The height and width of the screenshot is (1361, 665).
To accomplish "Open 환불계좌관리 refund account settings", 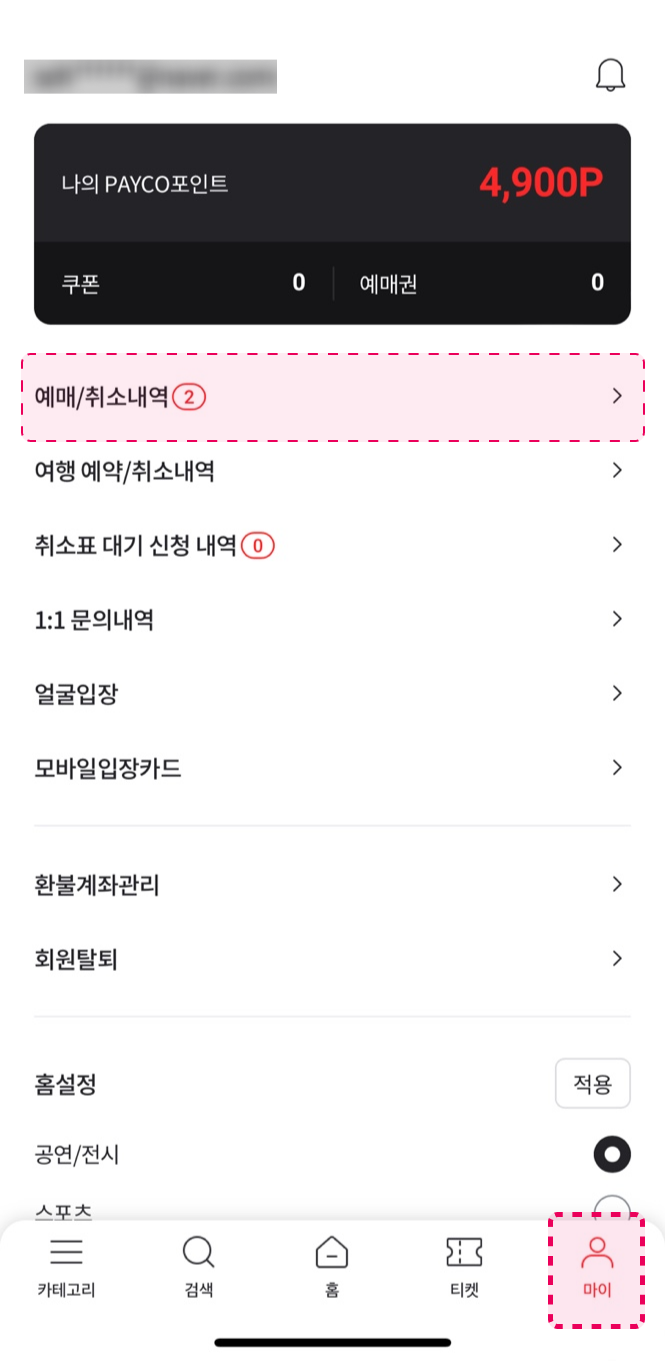I will coord(332,885).
